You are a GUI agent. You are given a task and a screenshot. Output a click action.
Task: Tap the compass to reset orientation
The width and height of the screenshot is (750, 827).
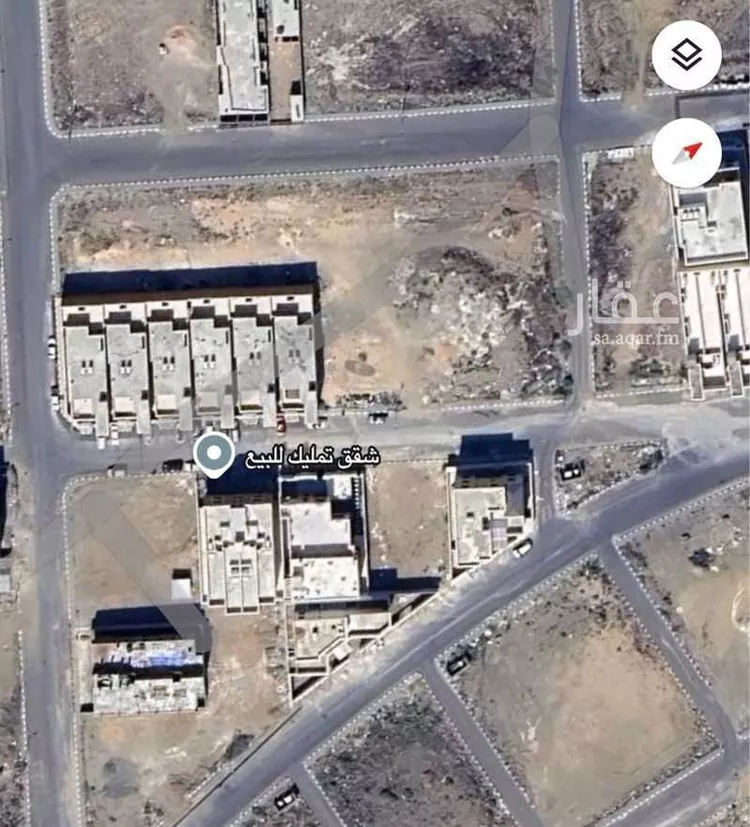point(686,153)
